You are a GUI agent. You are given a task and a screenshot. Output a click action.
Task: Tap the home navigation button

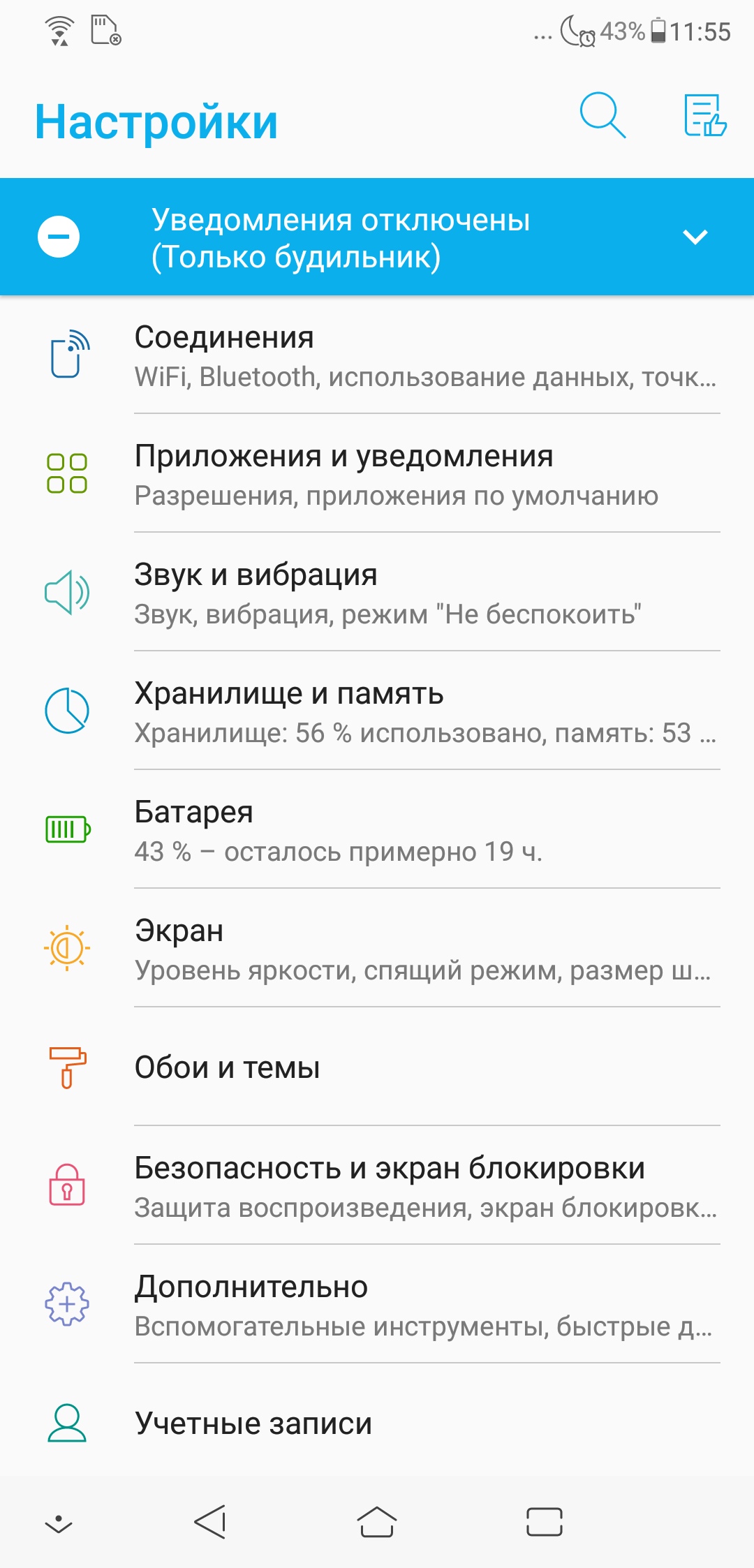[x=377, y=1522]
